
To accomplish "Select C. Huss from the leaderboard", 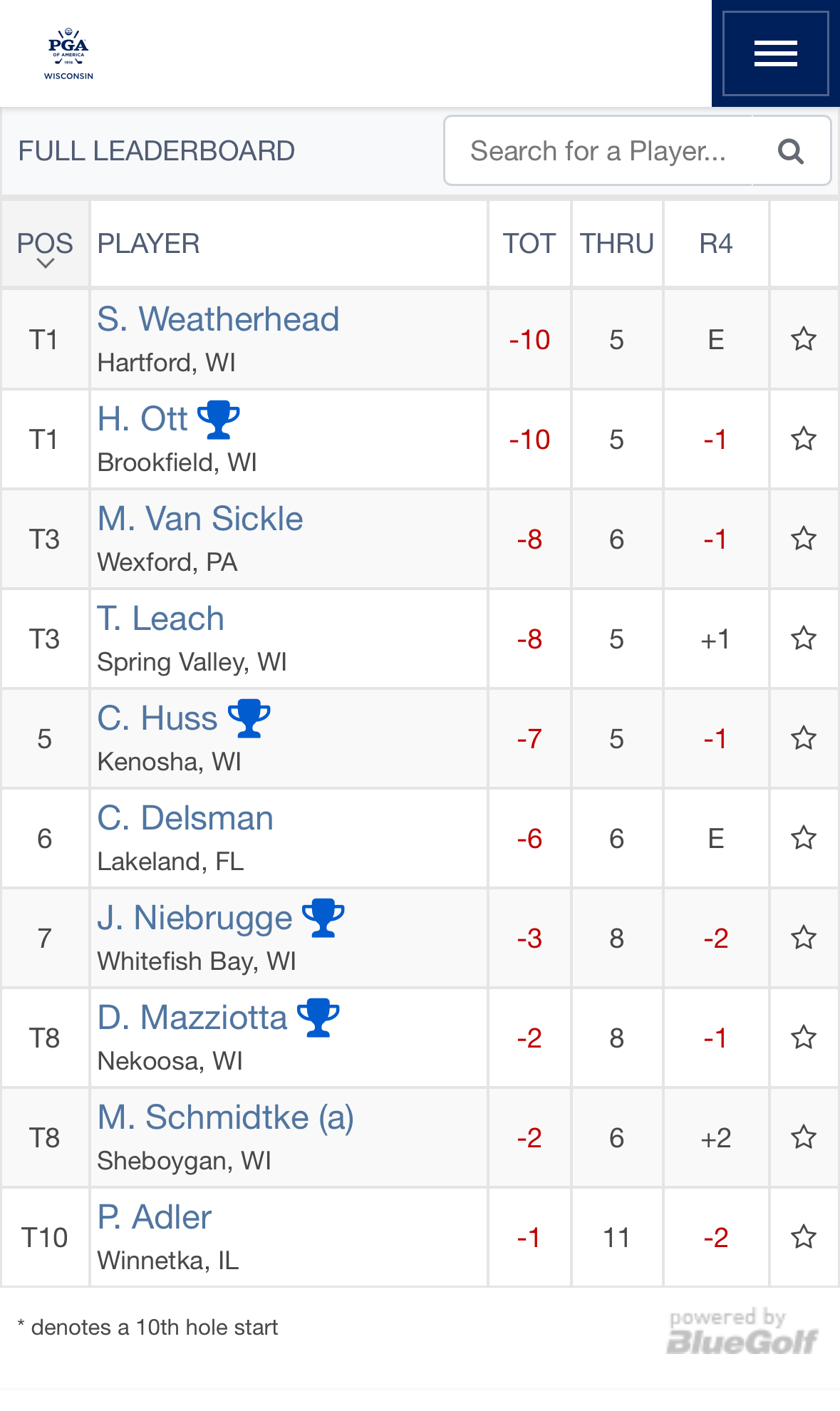I will [157, 718].
